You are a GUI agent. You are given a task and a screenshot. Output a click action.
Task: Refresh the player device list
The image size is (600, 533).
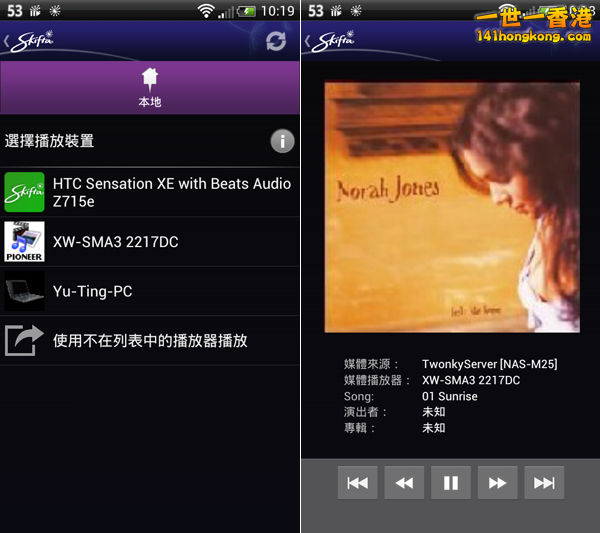pyautogui.click(x=276, y=41)
